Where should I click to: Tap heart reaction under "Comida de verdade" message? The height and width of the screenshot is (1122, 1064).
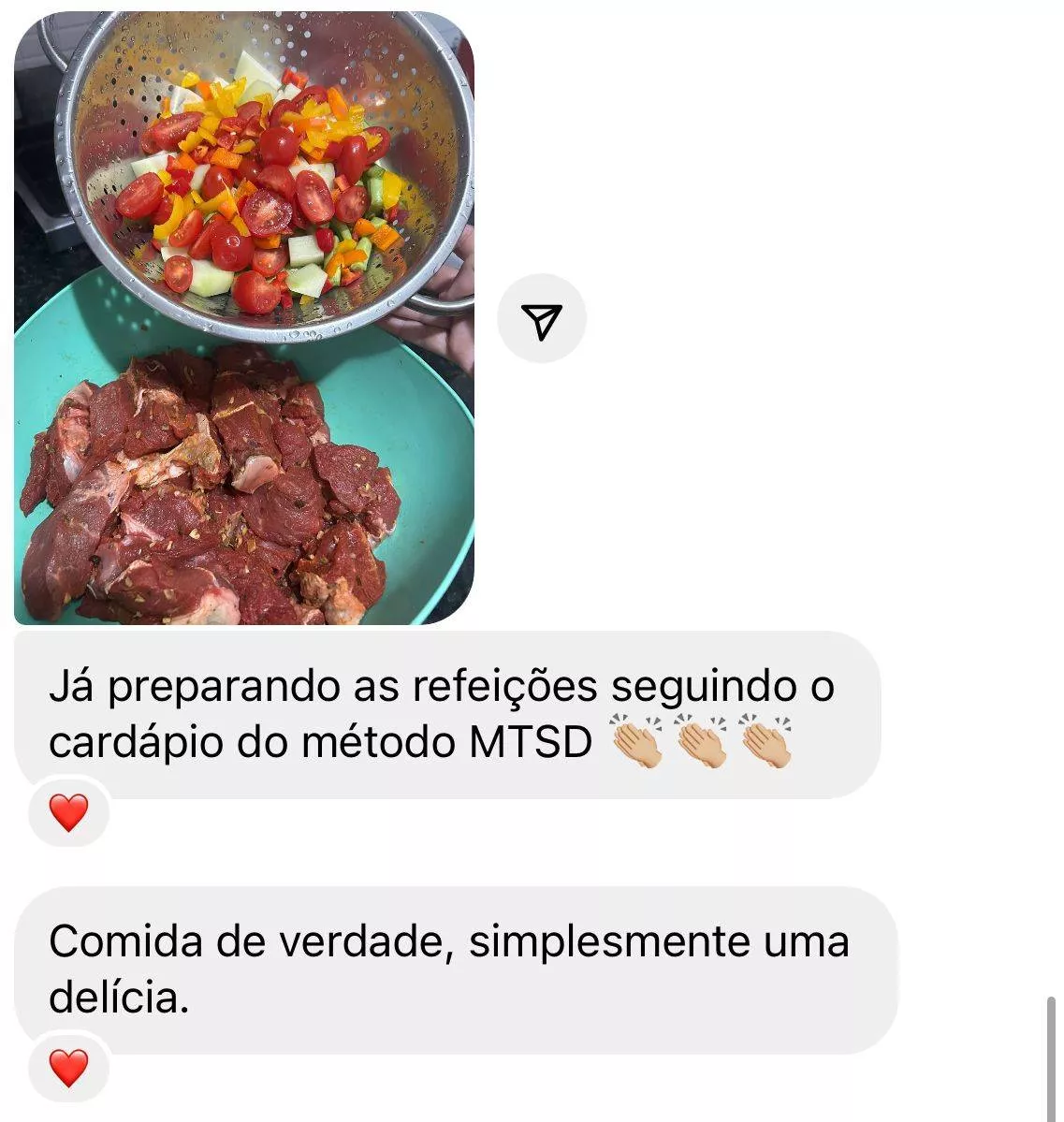[x=68, y=1068]
